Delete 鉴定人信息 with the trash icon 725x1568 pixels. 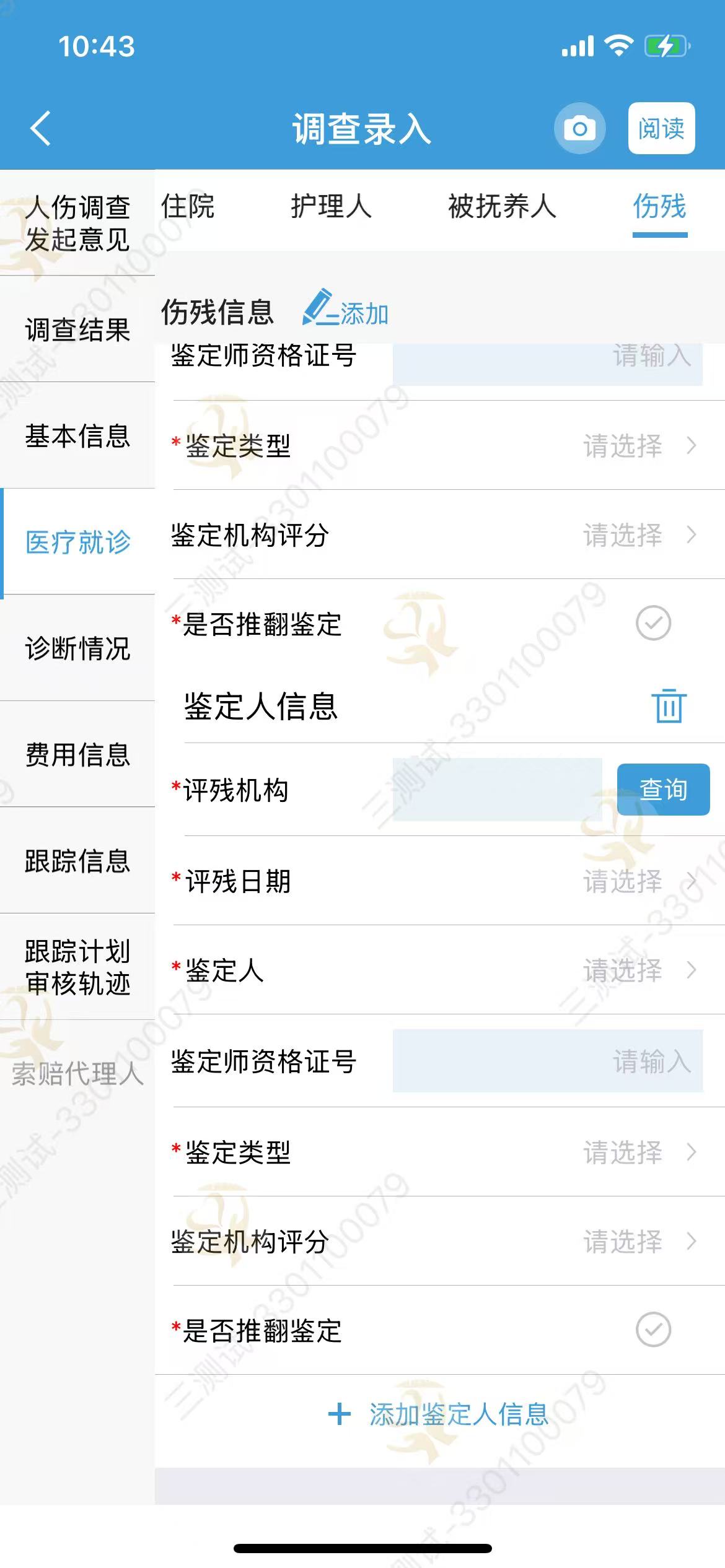pos(669,705)
